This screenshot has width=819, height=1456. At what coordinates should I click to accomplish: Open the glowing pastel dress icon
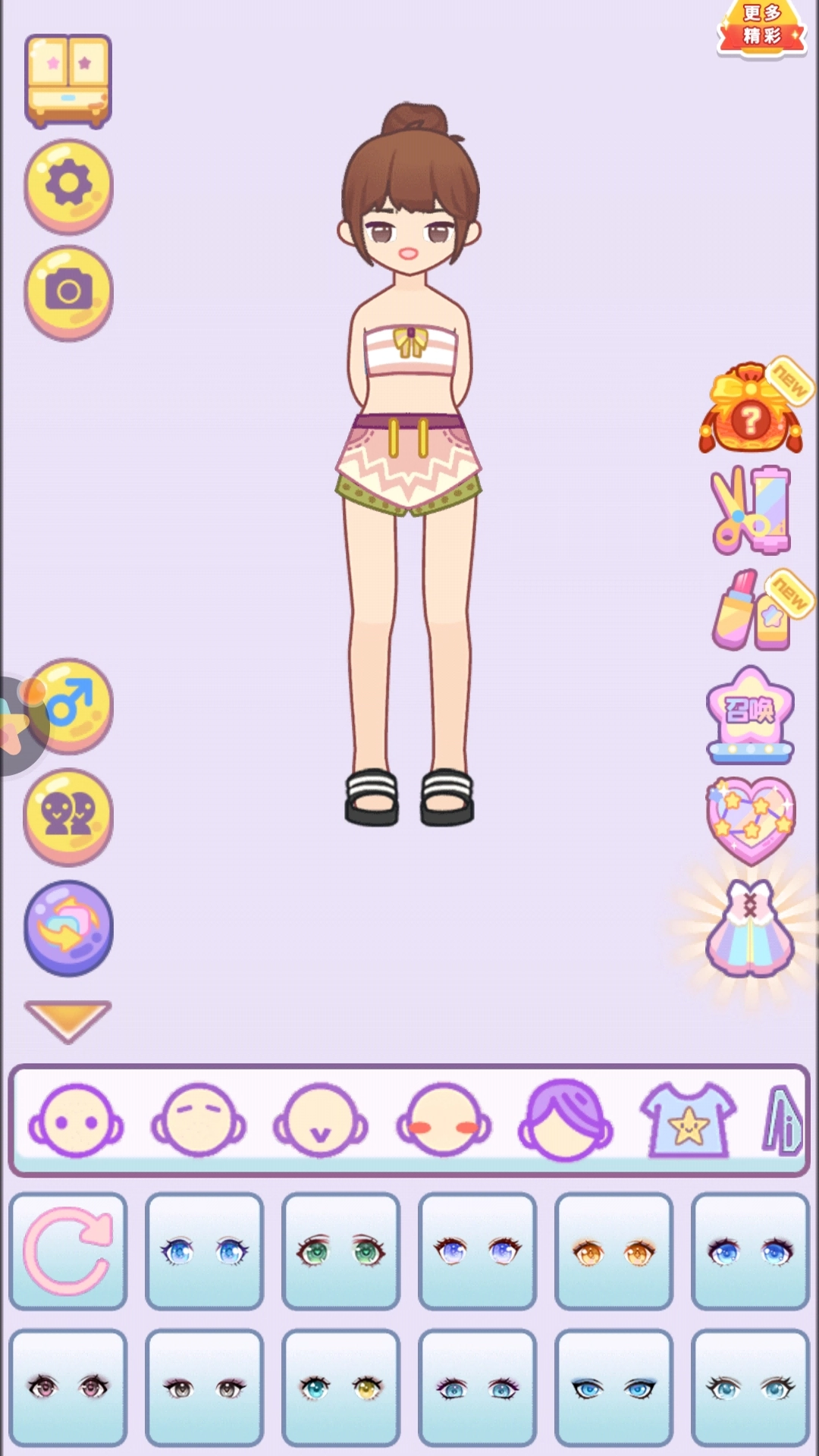point(750,928)
